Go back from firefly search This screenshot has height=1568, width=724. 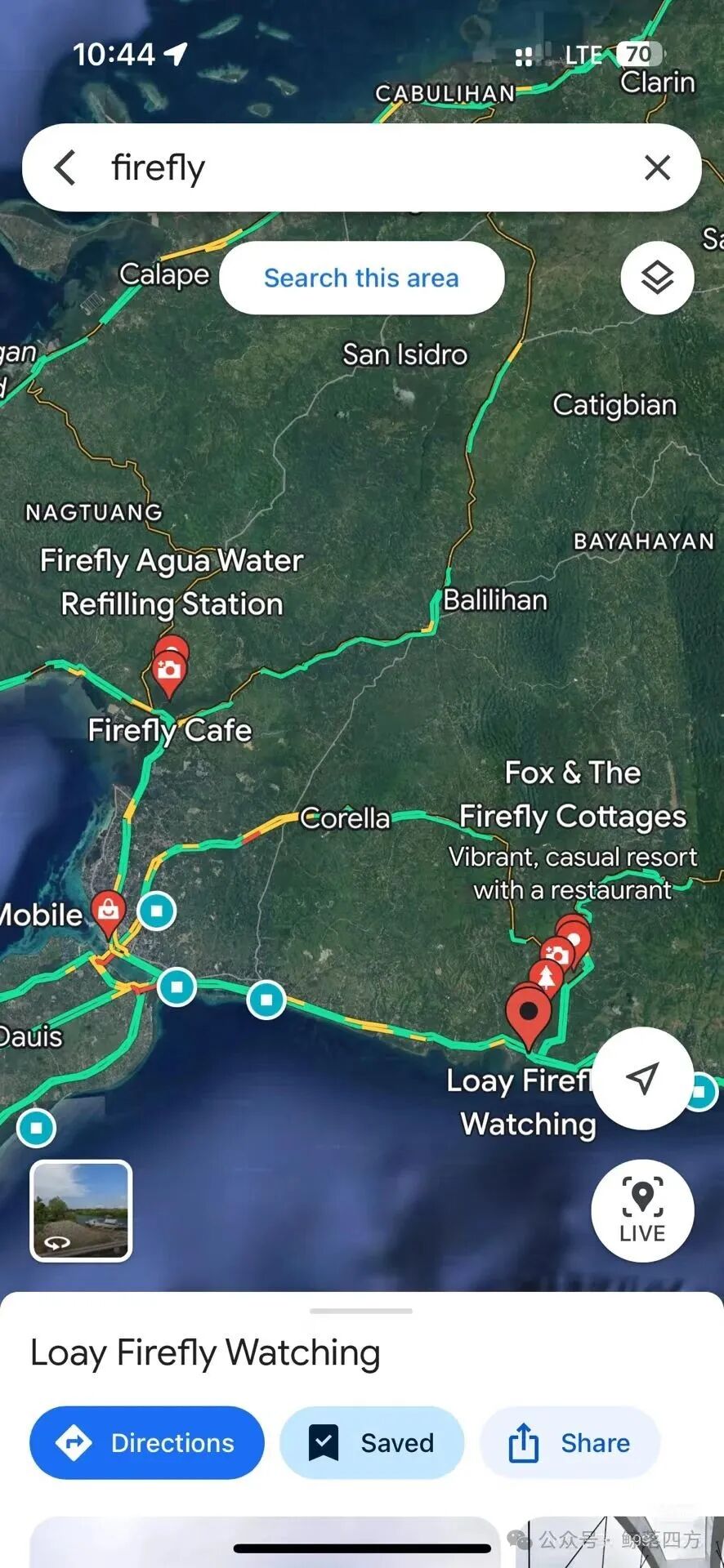[65, 167]
